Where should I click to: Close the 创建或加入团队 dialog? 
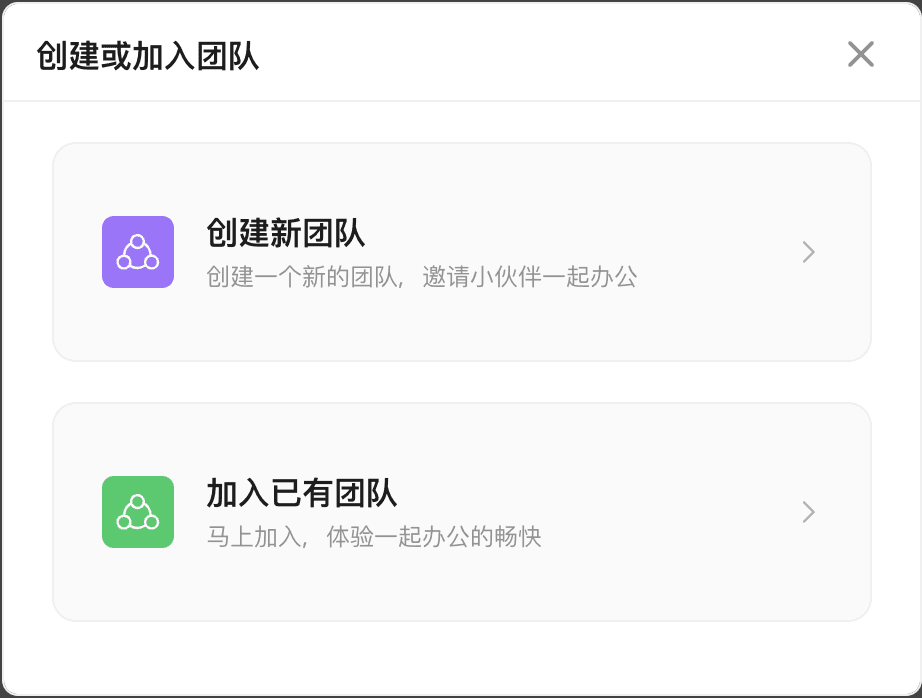click(860, 54)
